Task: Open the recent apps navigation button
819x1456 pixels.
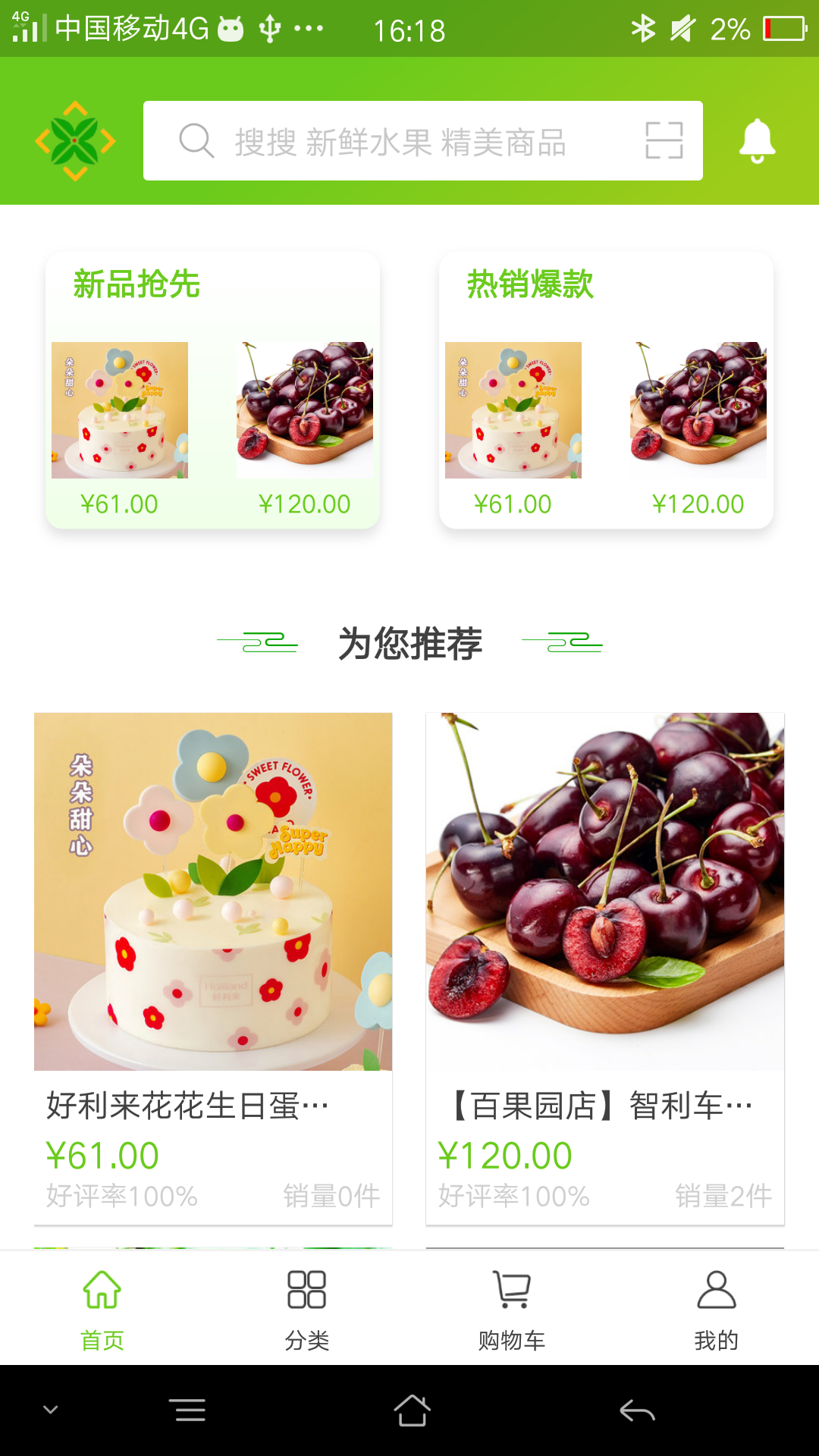Action: click(188, 1409)
